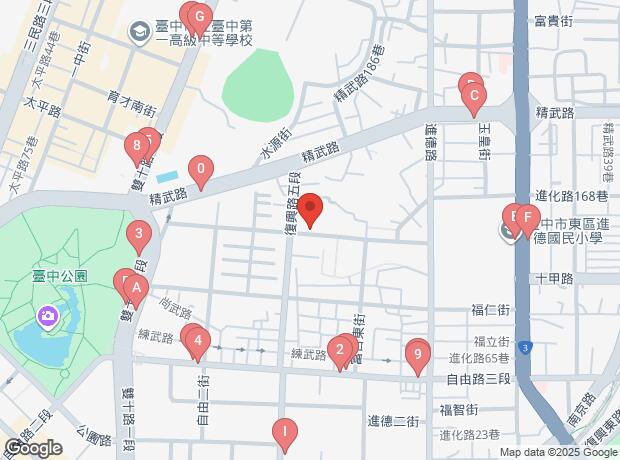Open the pin numbered 4
The width and height of the screenshot is (620, 460).
197,341
